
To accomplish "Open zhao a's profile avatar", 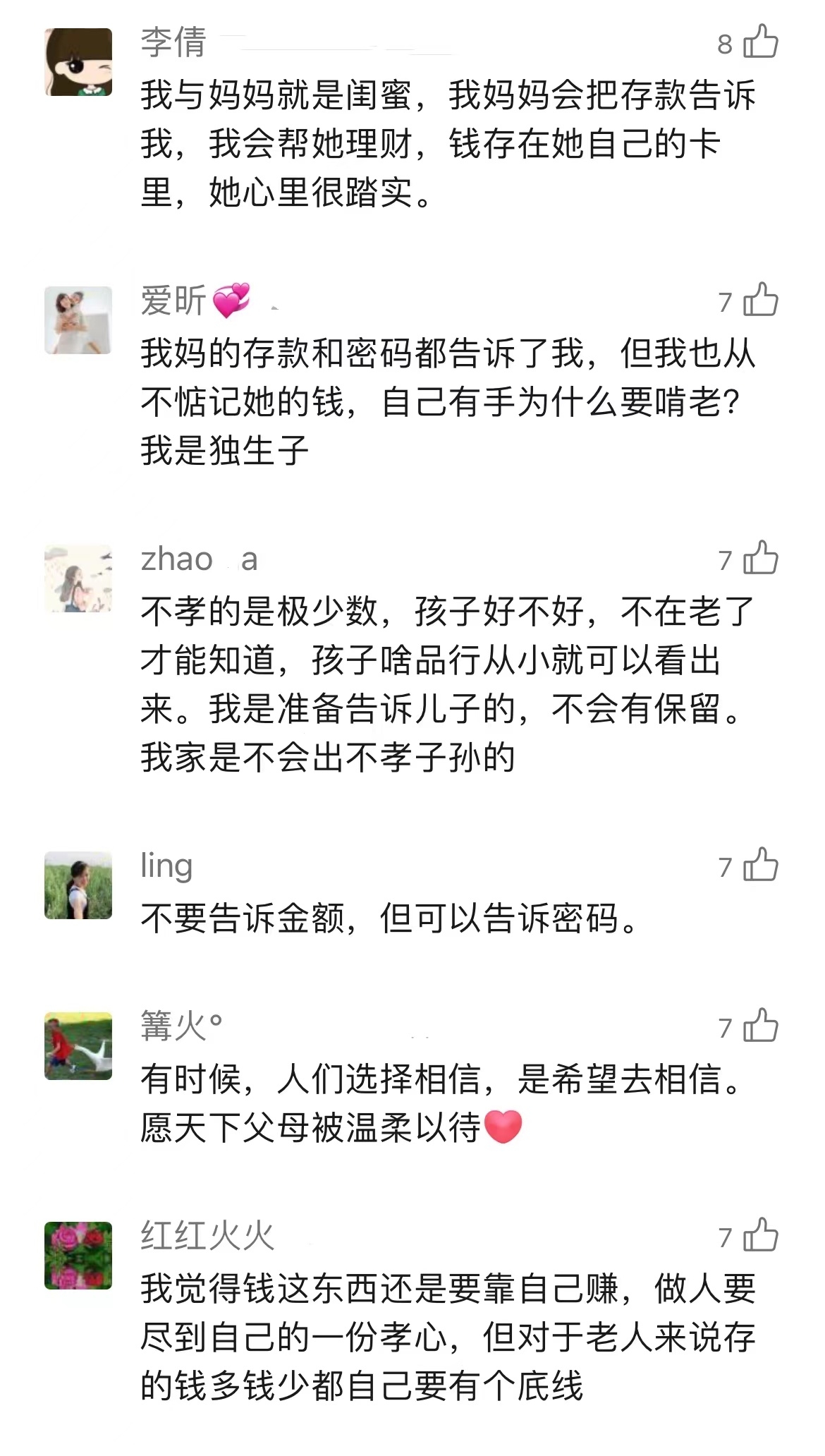I will tap(78, 578).
